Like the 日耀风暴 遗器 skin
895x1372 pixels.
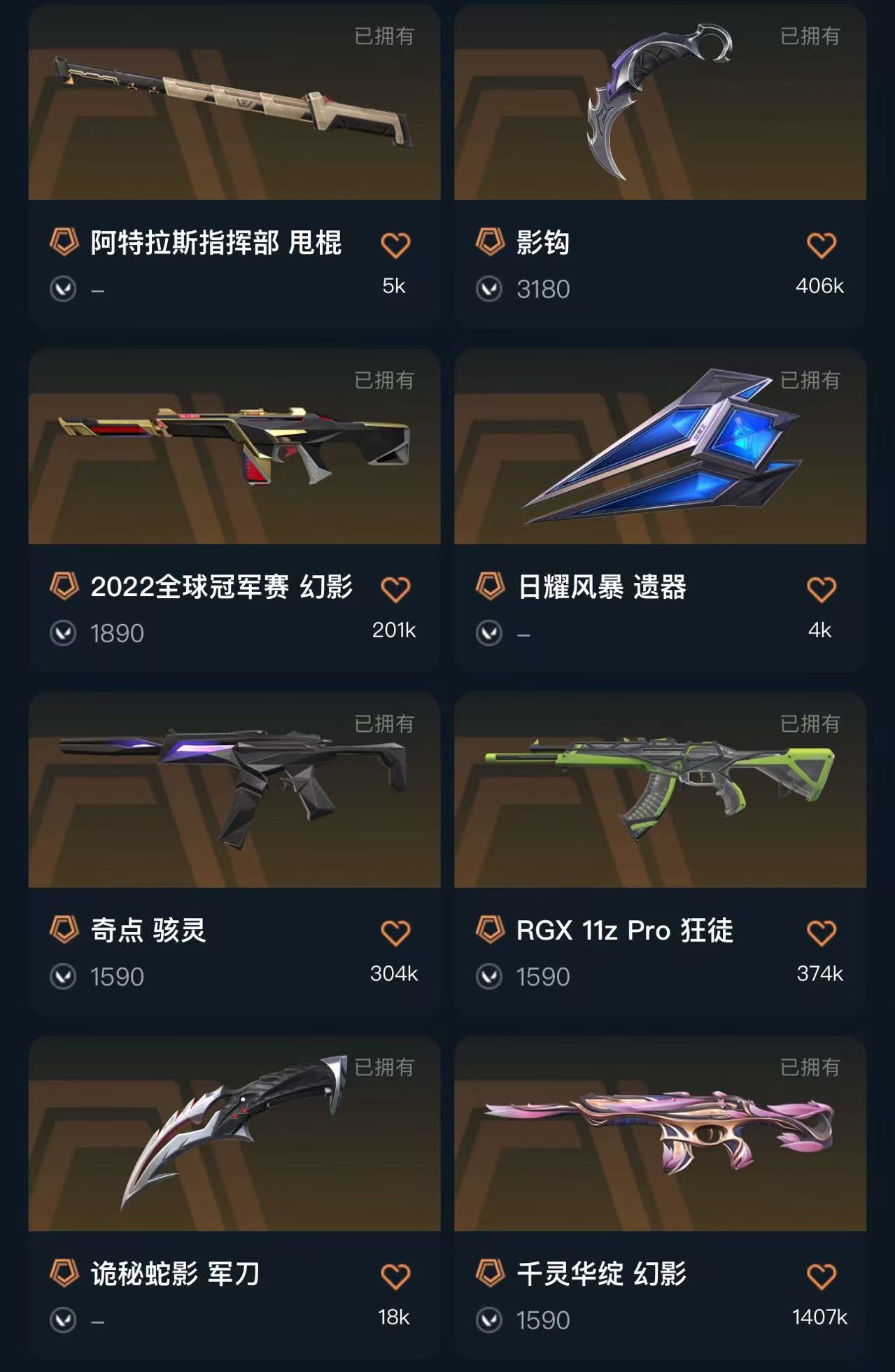click(x=821, y=590)
